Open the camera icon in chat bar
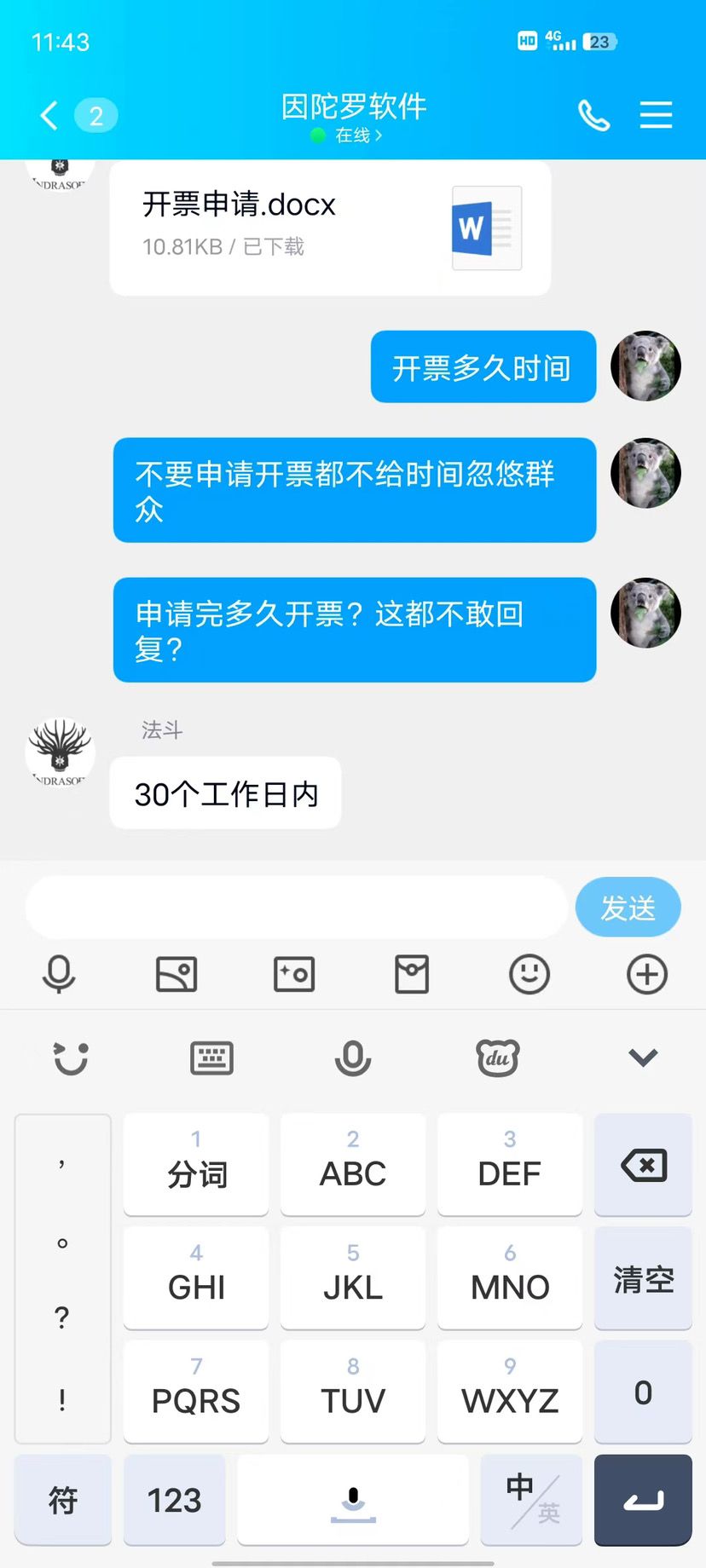706x1568 pixels. pos(294,974)
